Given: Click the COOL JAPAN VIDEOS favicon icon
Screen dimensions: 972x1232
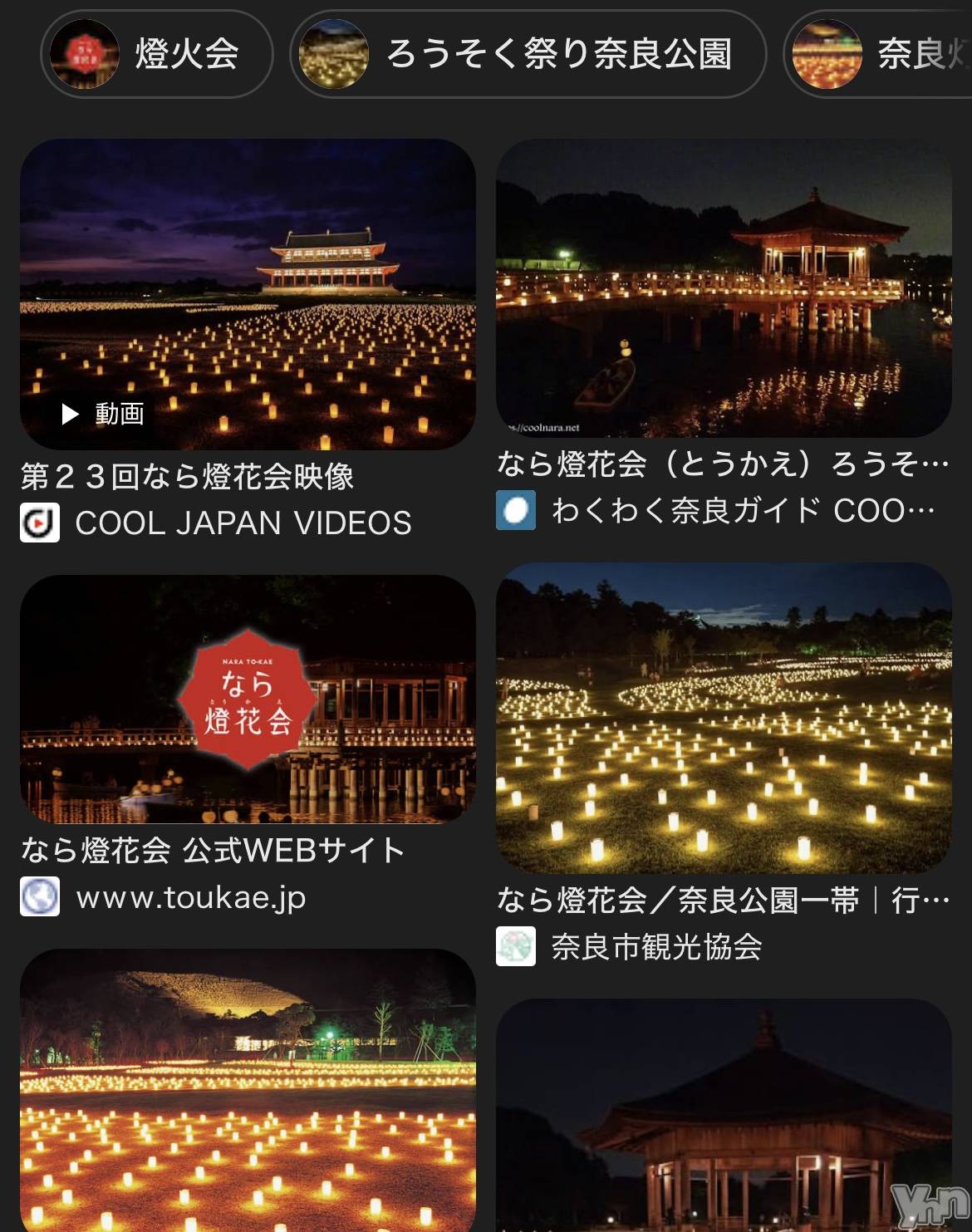Looking at the screenshot, I should tap(39, 522).
